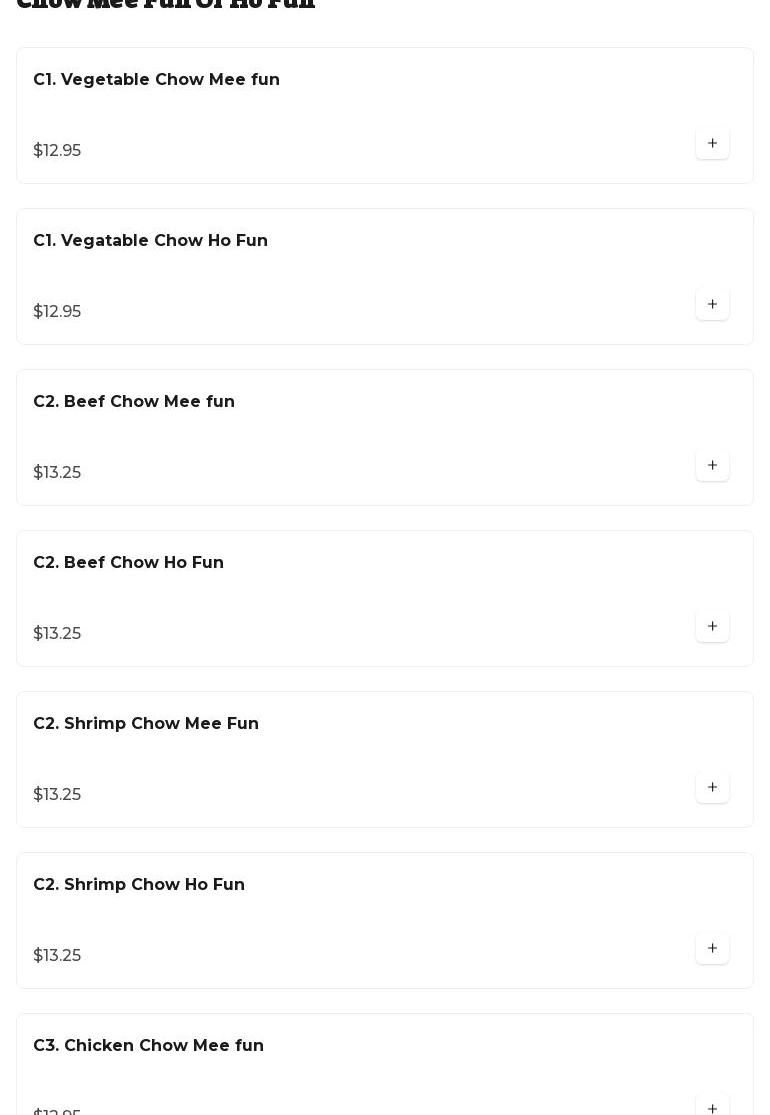The height and width of the screenshot is (1115, 770).
Task: Open the C2. Beef Chow Mee fun card
Action: click(x=134, y=402)
